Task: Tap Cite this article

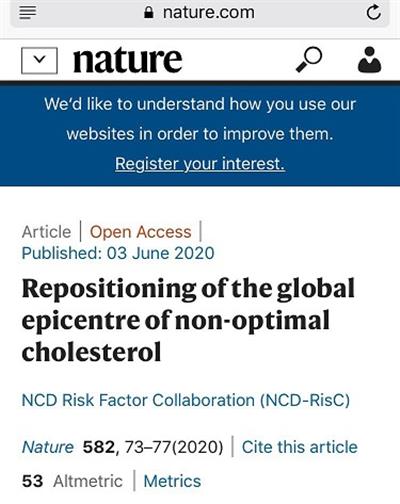Action: point(299,447)
